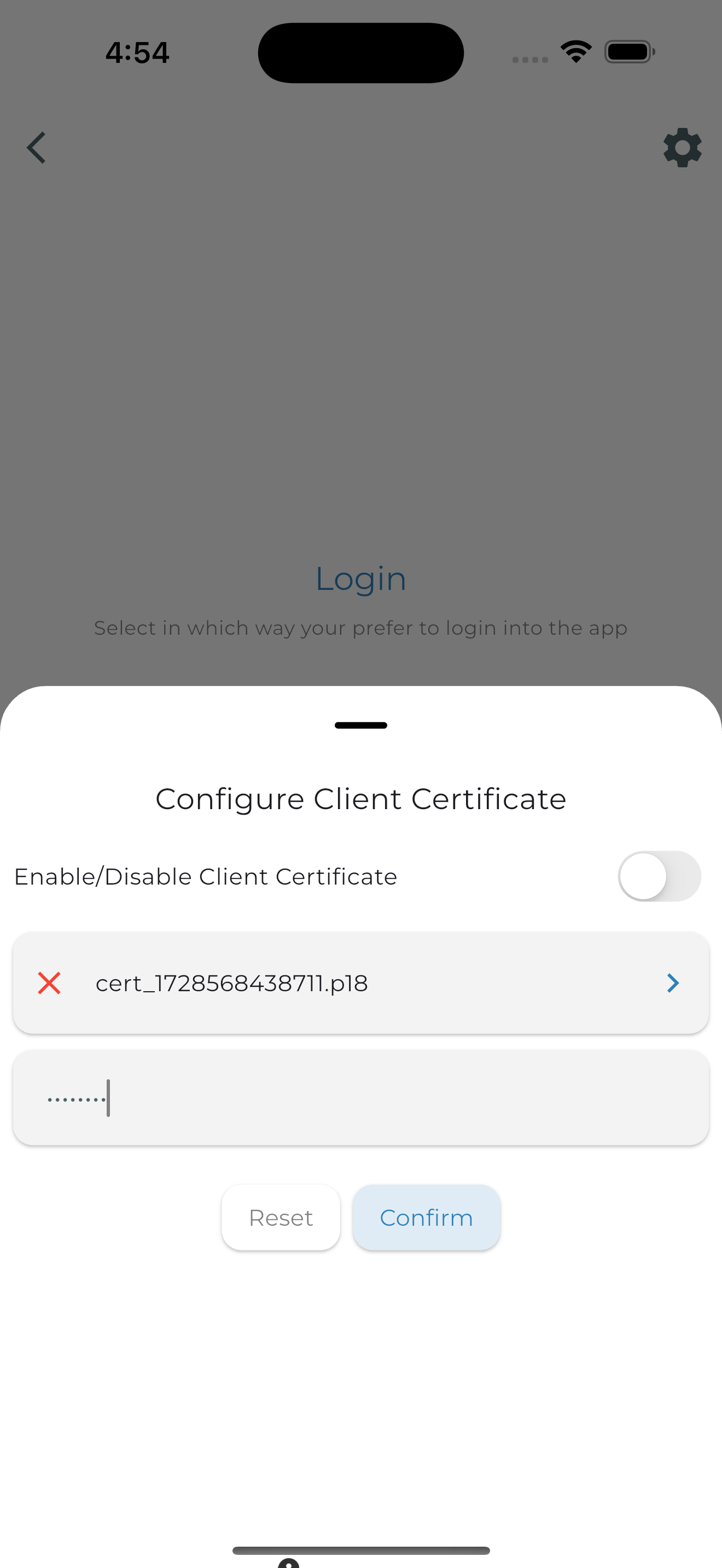Tap the Reset button
The width and height of the screenshot is (722, 1568).
point(281,1218)
